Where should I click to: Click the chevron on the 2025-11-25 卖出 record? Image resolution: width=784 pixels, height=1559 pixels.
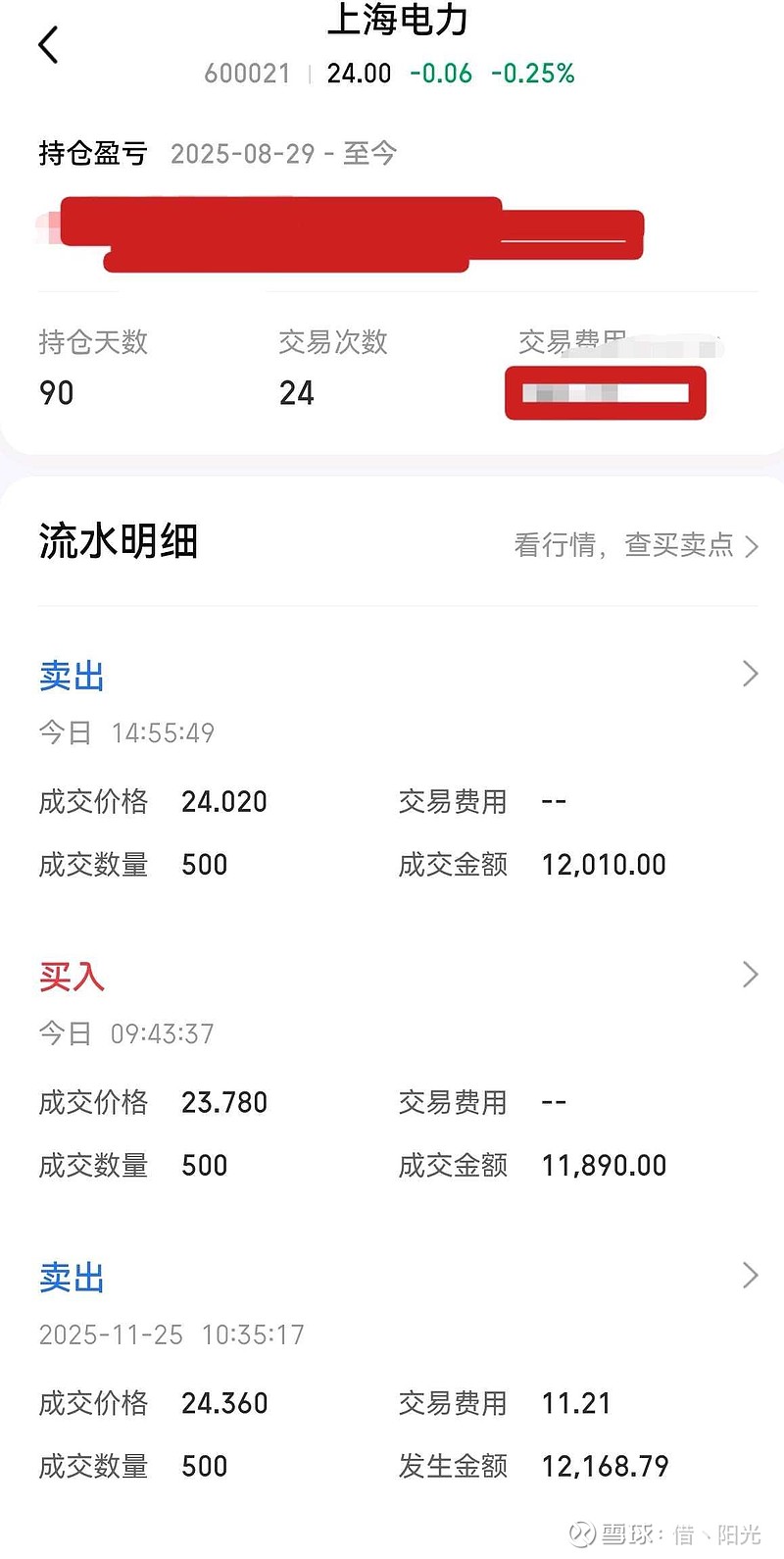[x=750, y=1277]
